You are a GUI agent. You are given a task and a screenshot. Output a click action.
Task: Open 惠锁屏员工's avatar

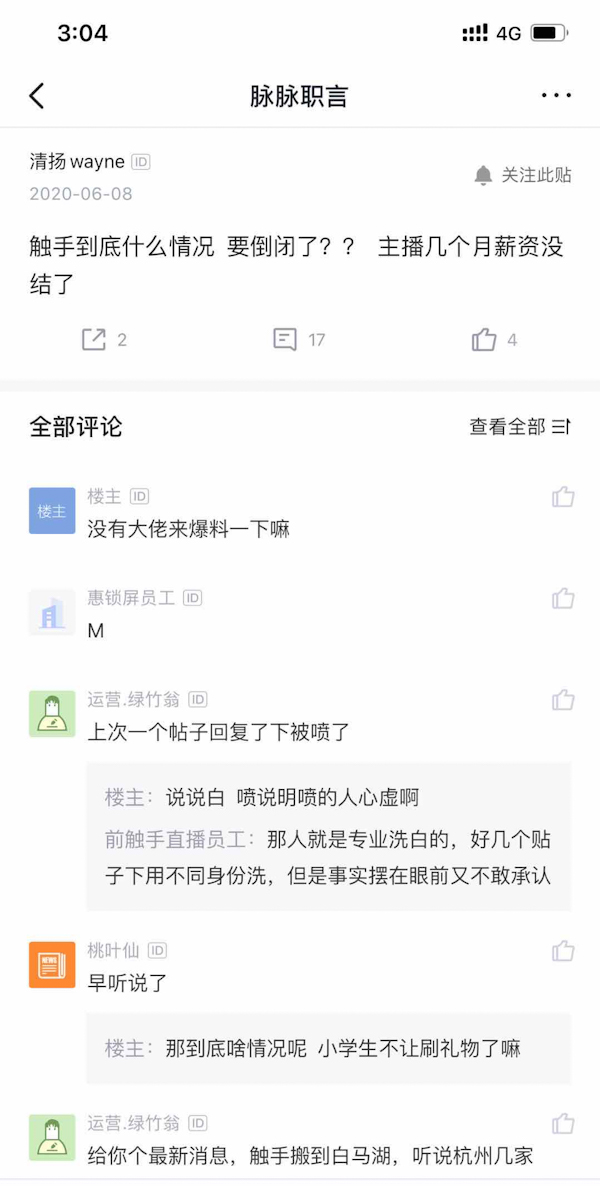pyautogui.click(x=52, y=613)
